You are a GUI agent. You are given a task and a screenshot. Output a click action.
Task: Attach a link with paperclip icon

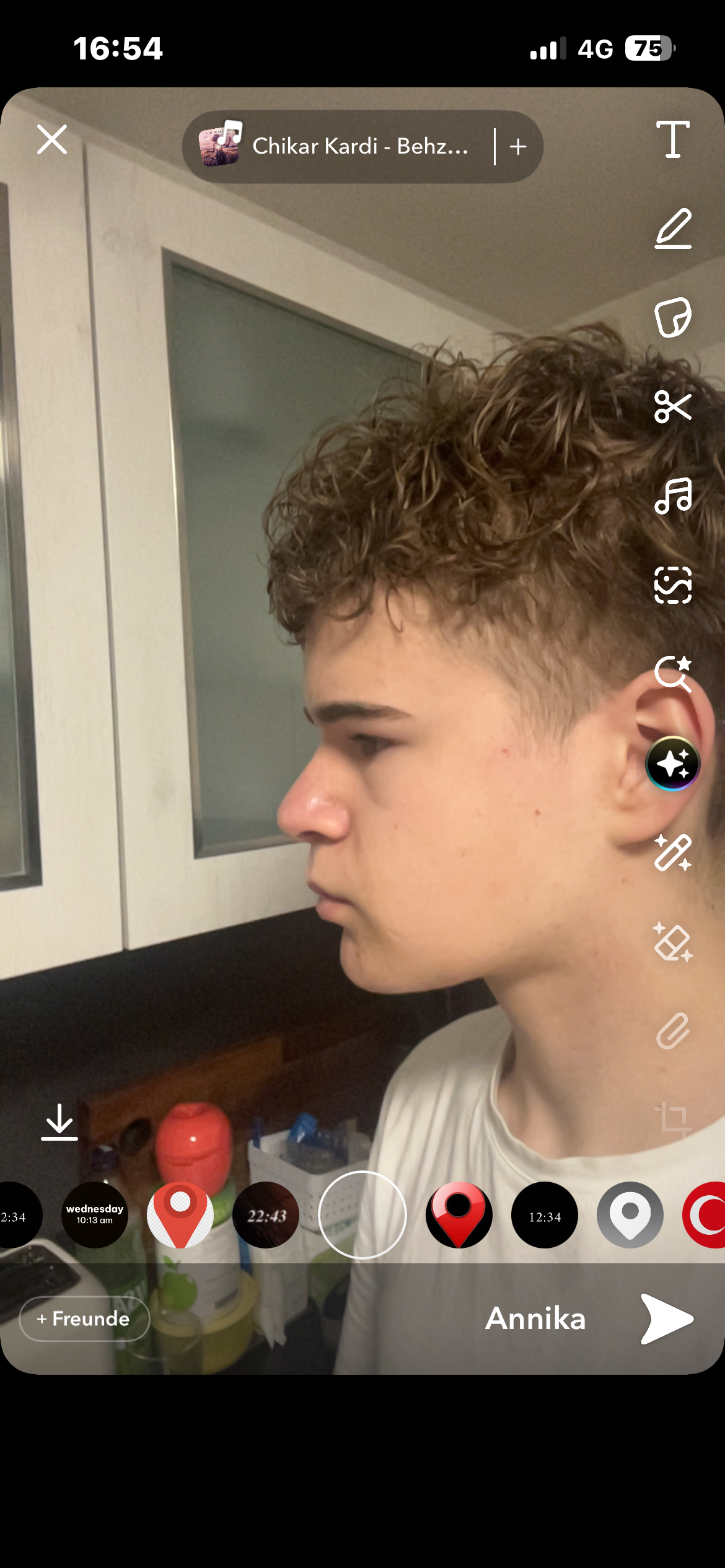(x=672, y=1031)
